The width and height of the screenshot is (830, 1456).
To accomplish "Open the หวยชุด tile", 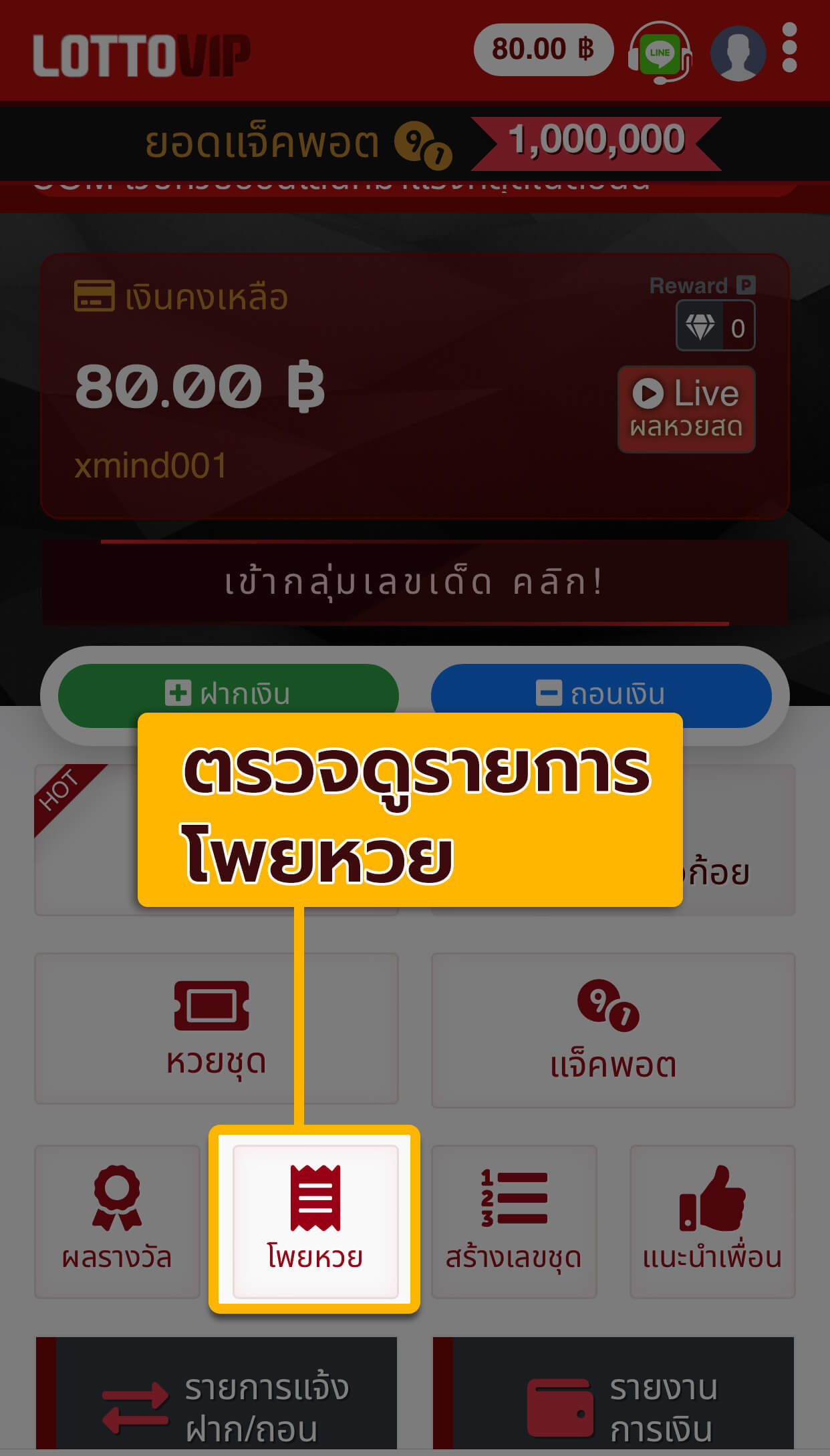I will tap(216, 1029).
